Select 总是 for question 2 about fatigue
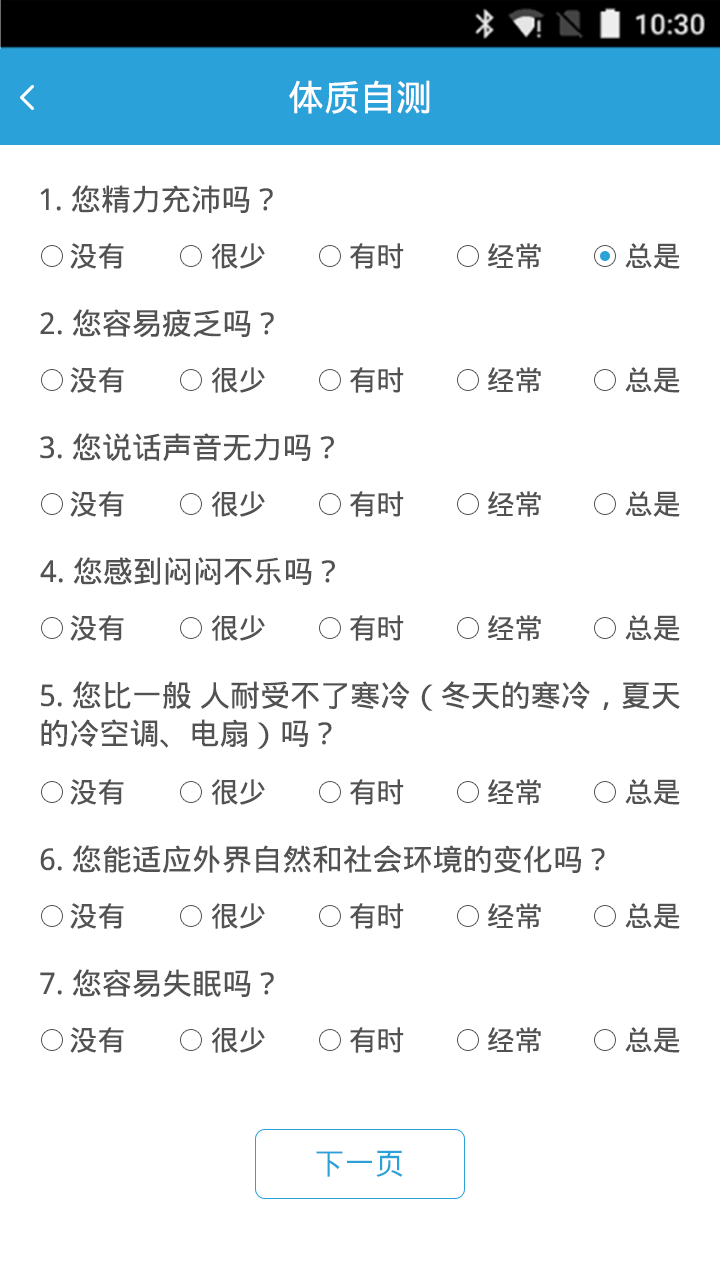The height and width of the screenshot is (1280, 720). [638, 381]
